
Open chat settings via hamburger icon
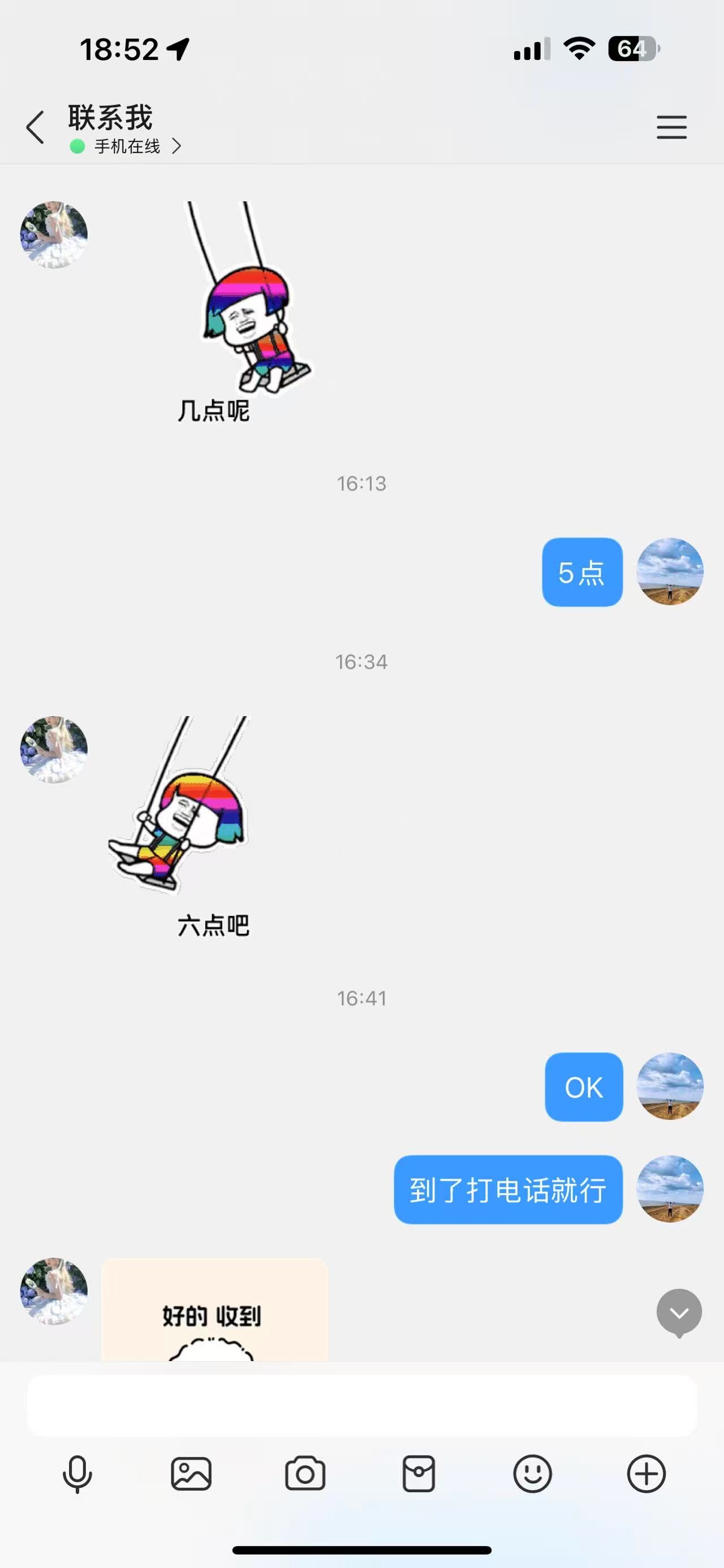point(671,128)
